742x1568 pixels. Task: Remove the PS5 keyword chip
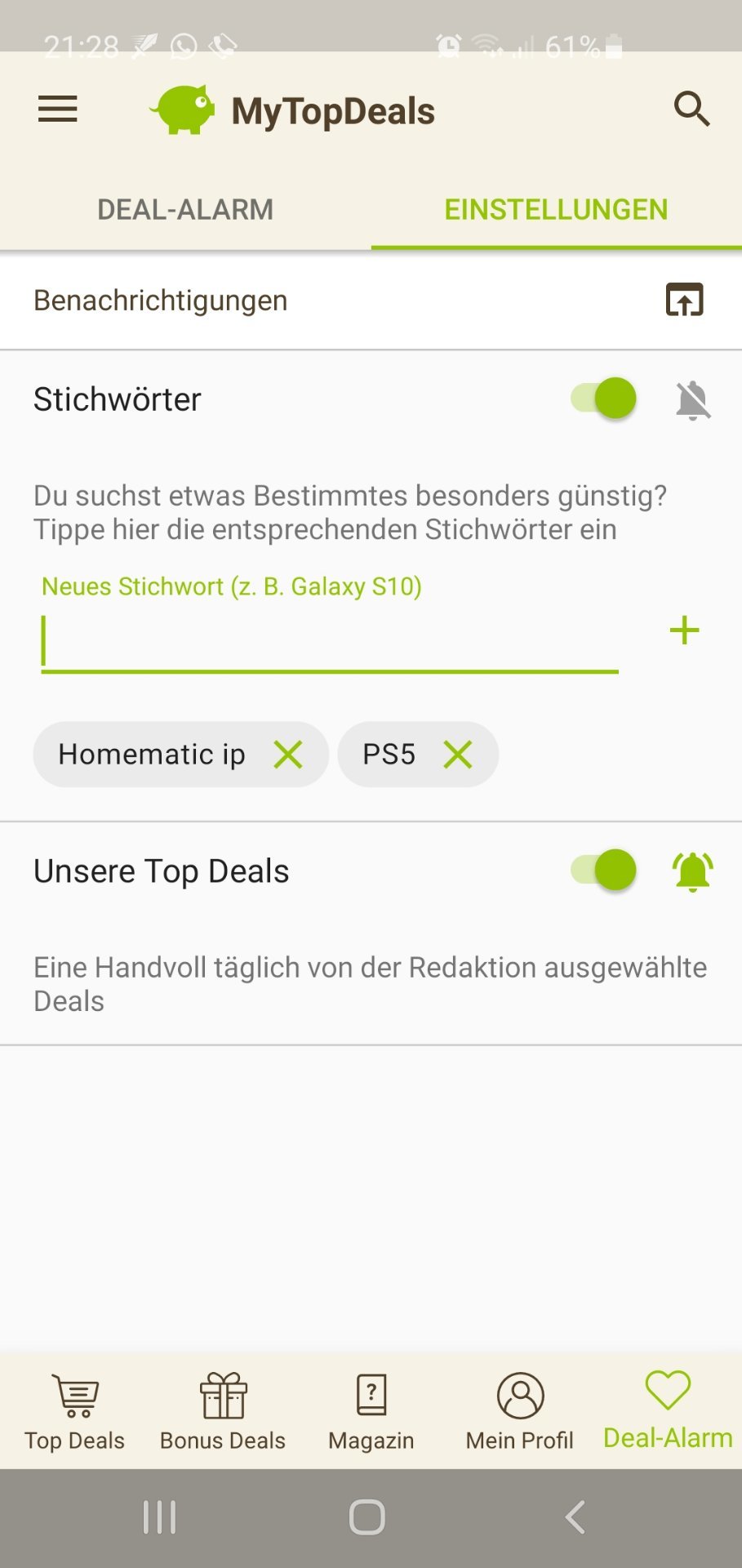pyautogui.click(x=458, y=755)
